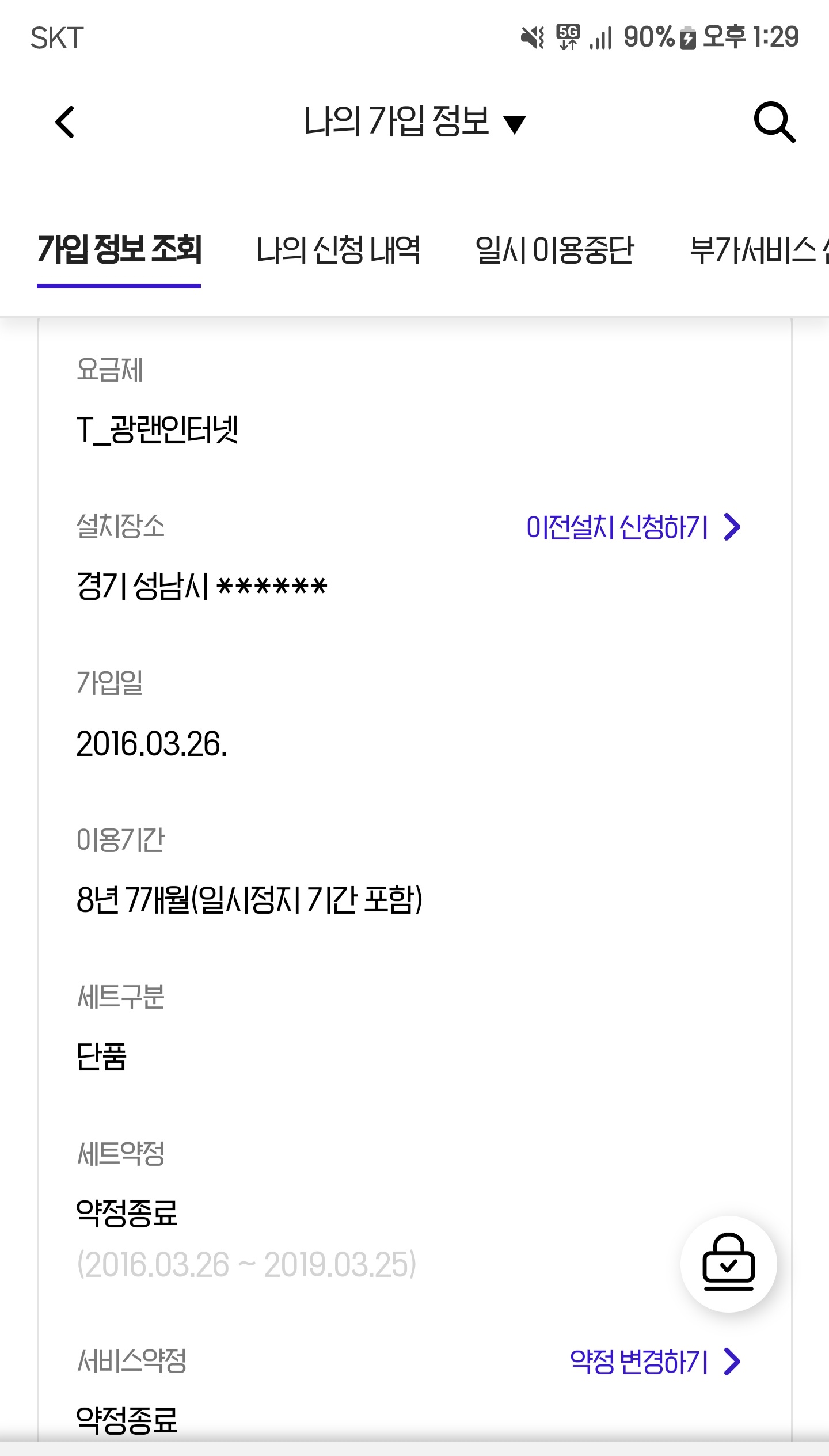This screenshot has width=829, height=1456.
Task: Switch to the 나의 신청 내역 tab
Action: pos(338,250)
